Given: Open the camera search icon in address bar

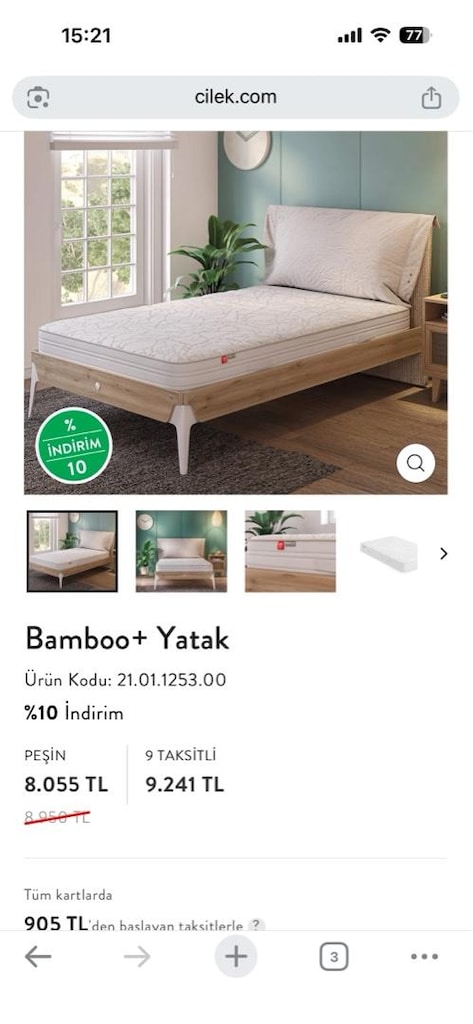Looking at the screenshot, I should 39,98.
